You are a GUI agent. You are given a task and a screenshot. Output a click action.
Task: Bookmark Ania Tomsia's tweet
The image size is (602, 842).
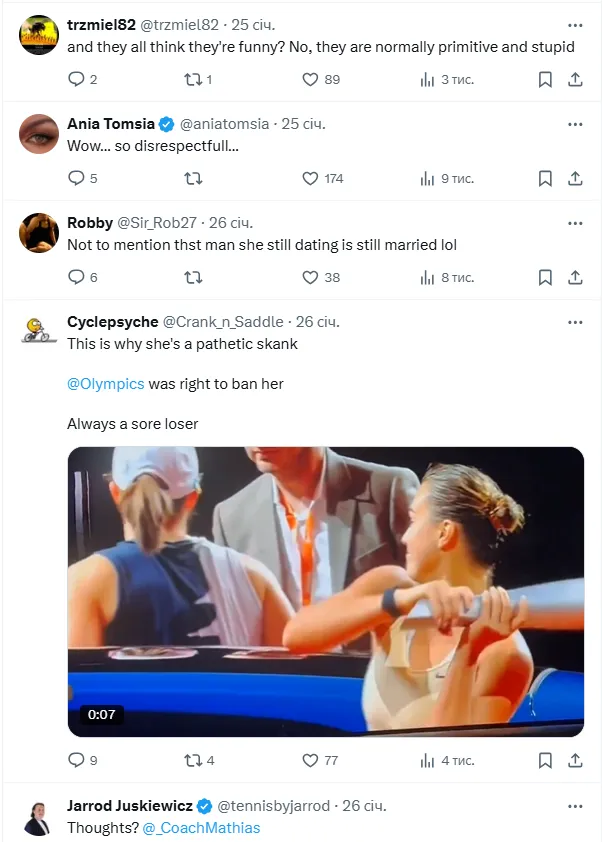[x=545, y=178]
